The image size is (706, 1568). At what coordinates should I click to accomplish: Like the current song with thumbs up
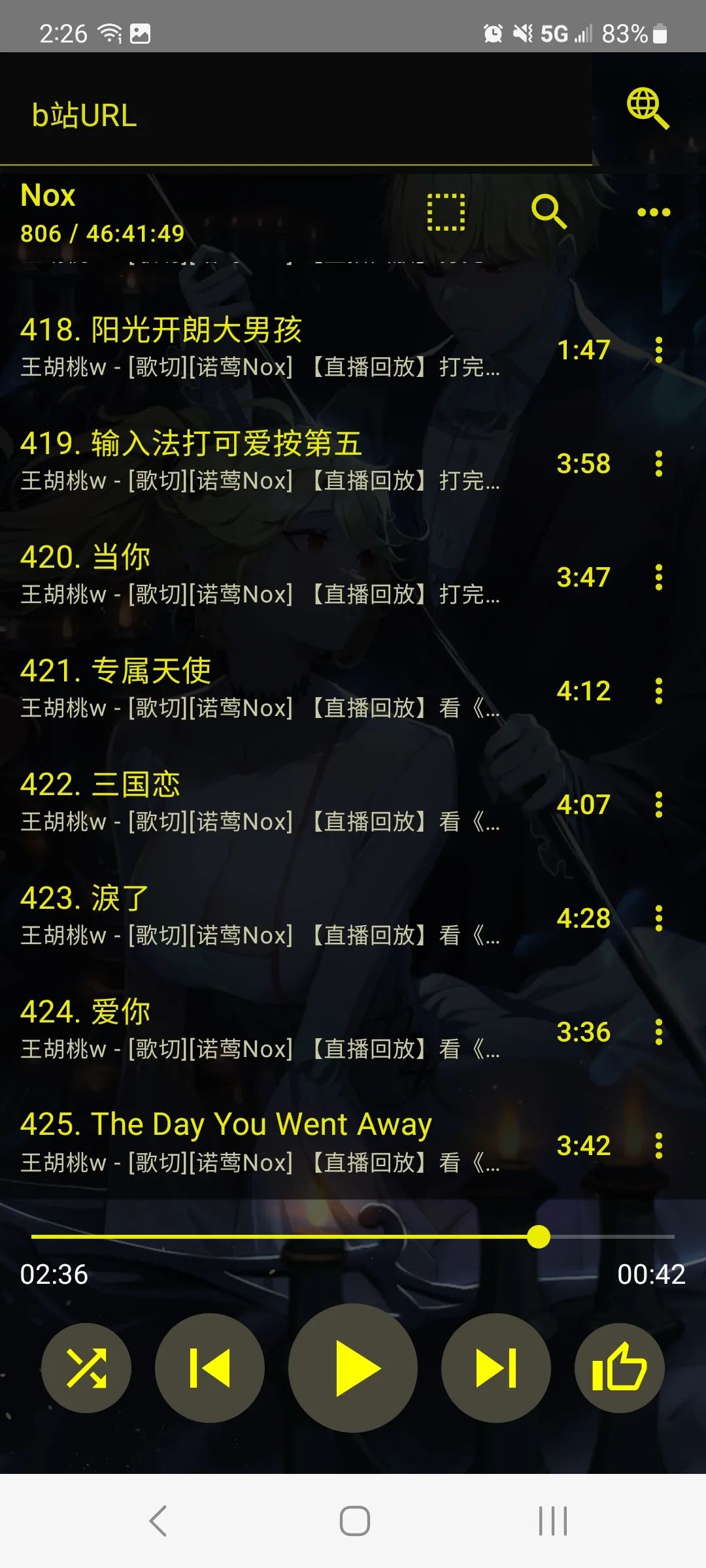coord(619,1368)
